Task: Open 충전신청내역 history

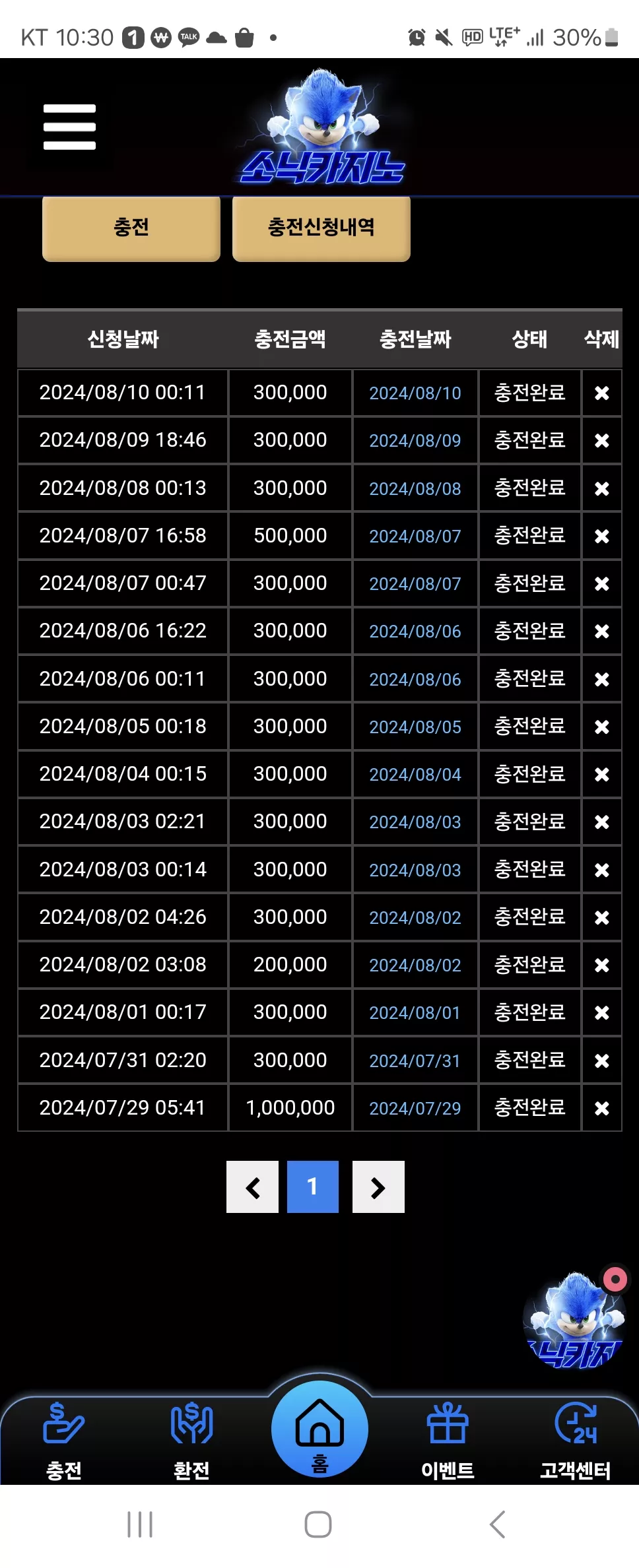Action: (x=321, y=228)
